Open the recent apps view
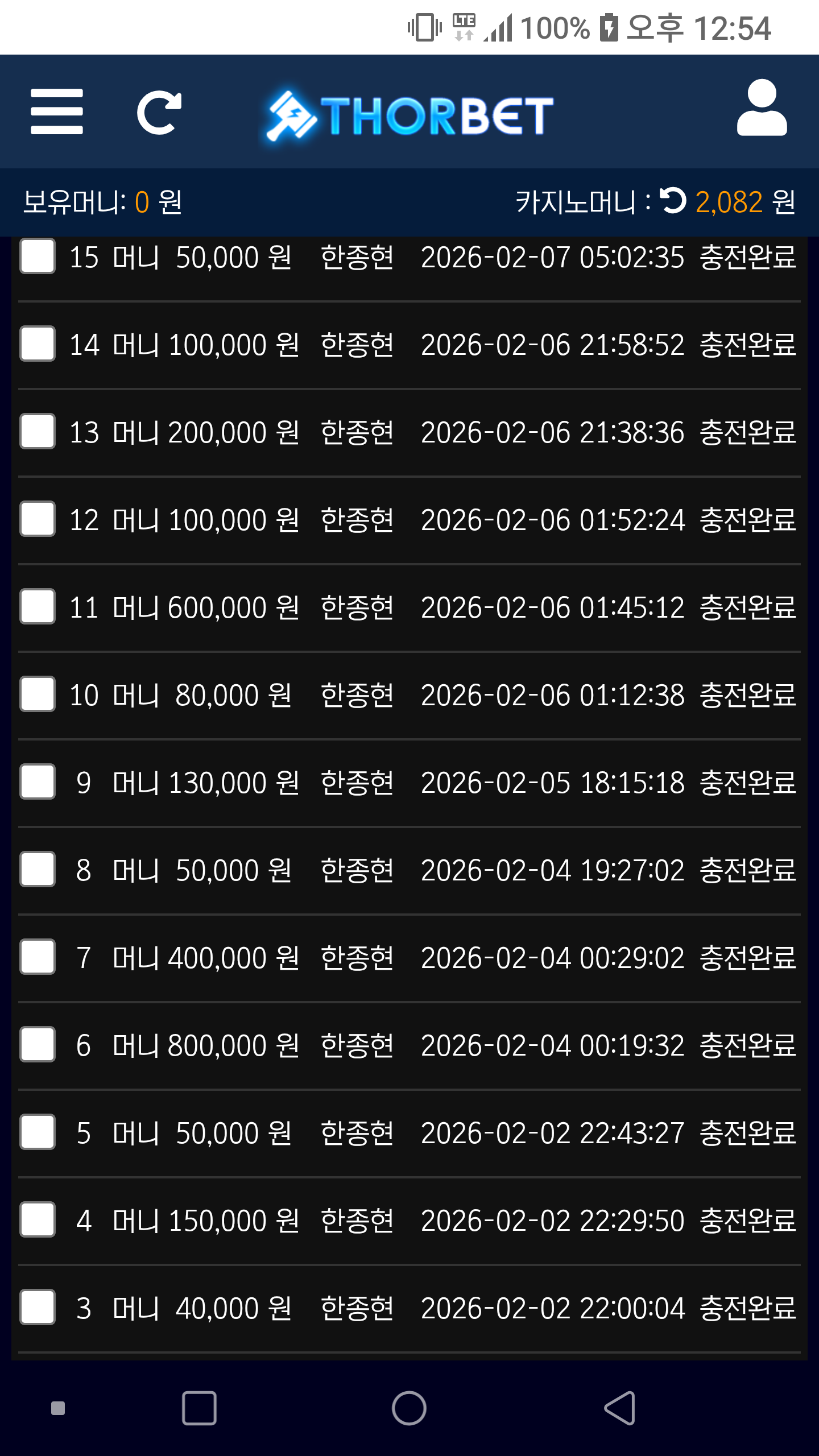 coord(199,1408)
